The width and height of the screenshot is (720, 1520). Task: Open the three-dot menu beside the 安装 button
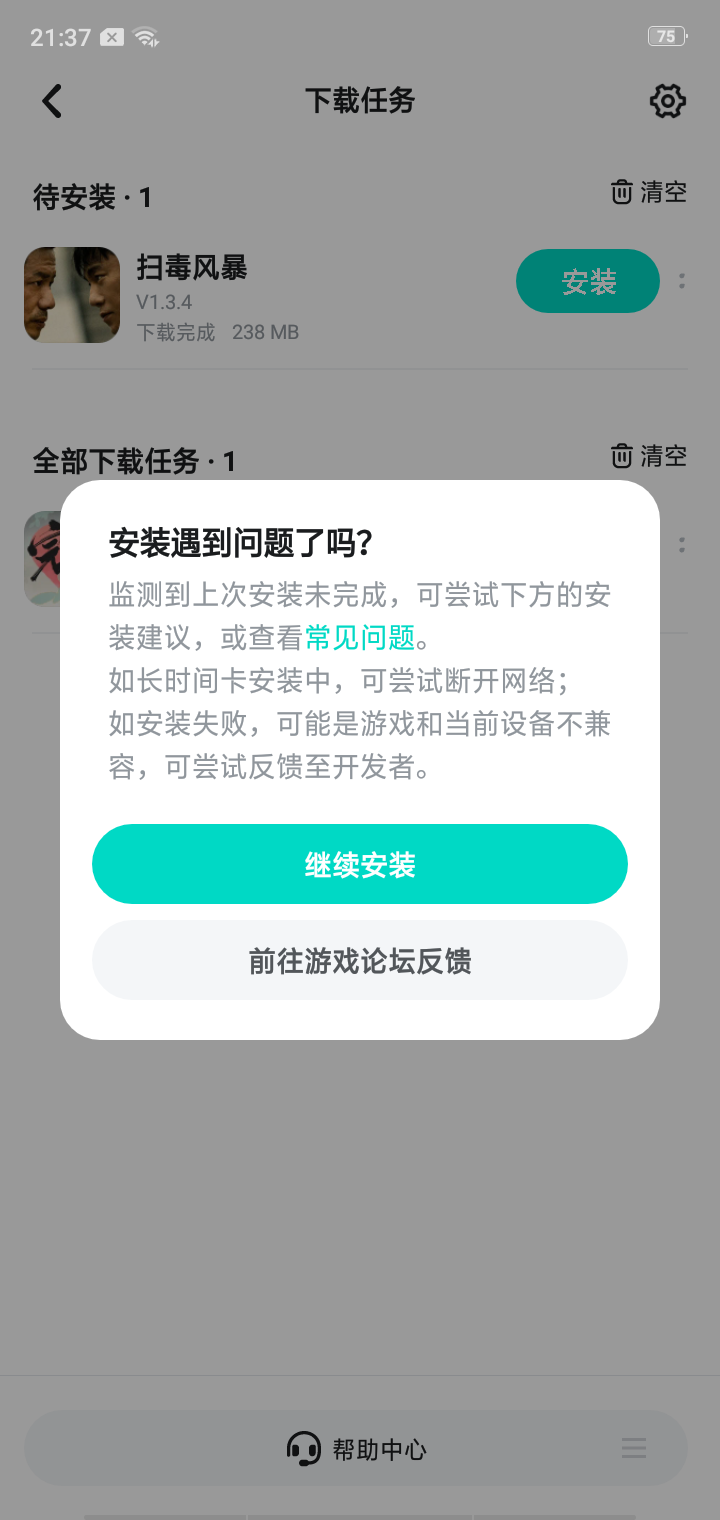click(x=682, y=281)
